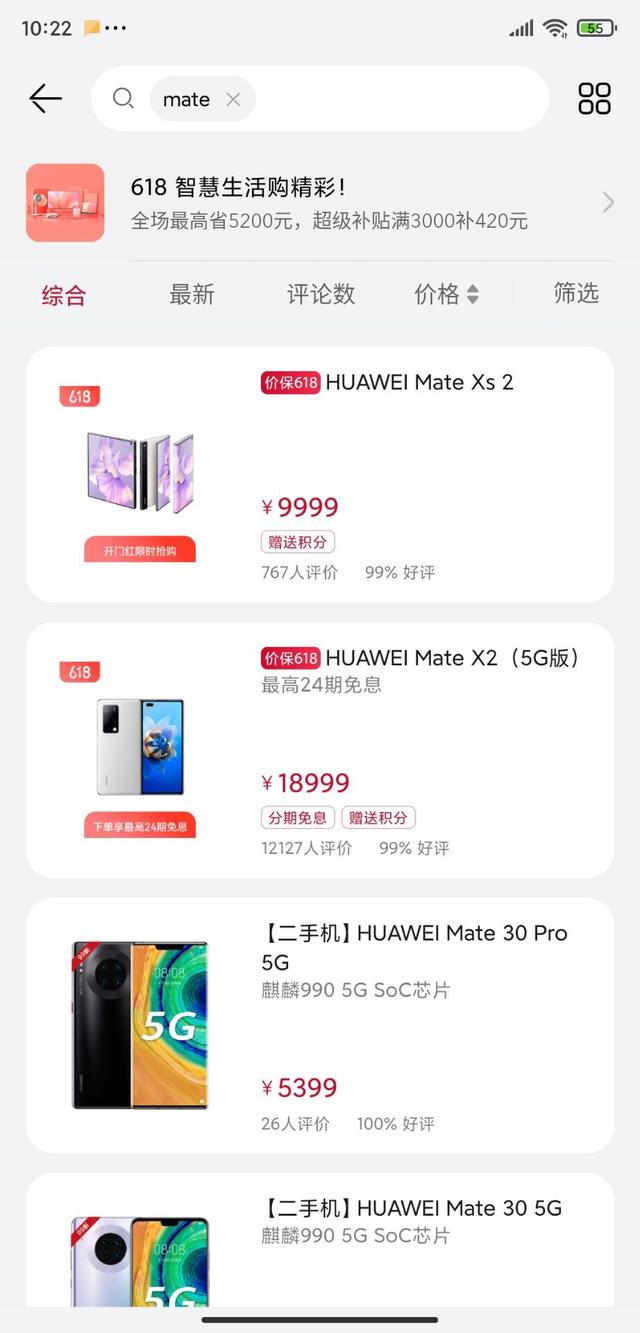View the HUAWEI Mate X2（5G版）listing
This screenshot has width=640, height=1333.
tap(320, 750)
